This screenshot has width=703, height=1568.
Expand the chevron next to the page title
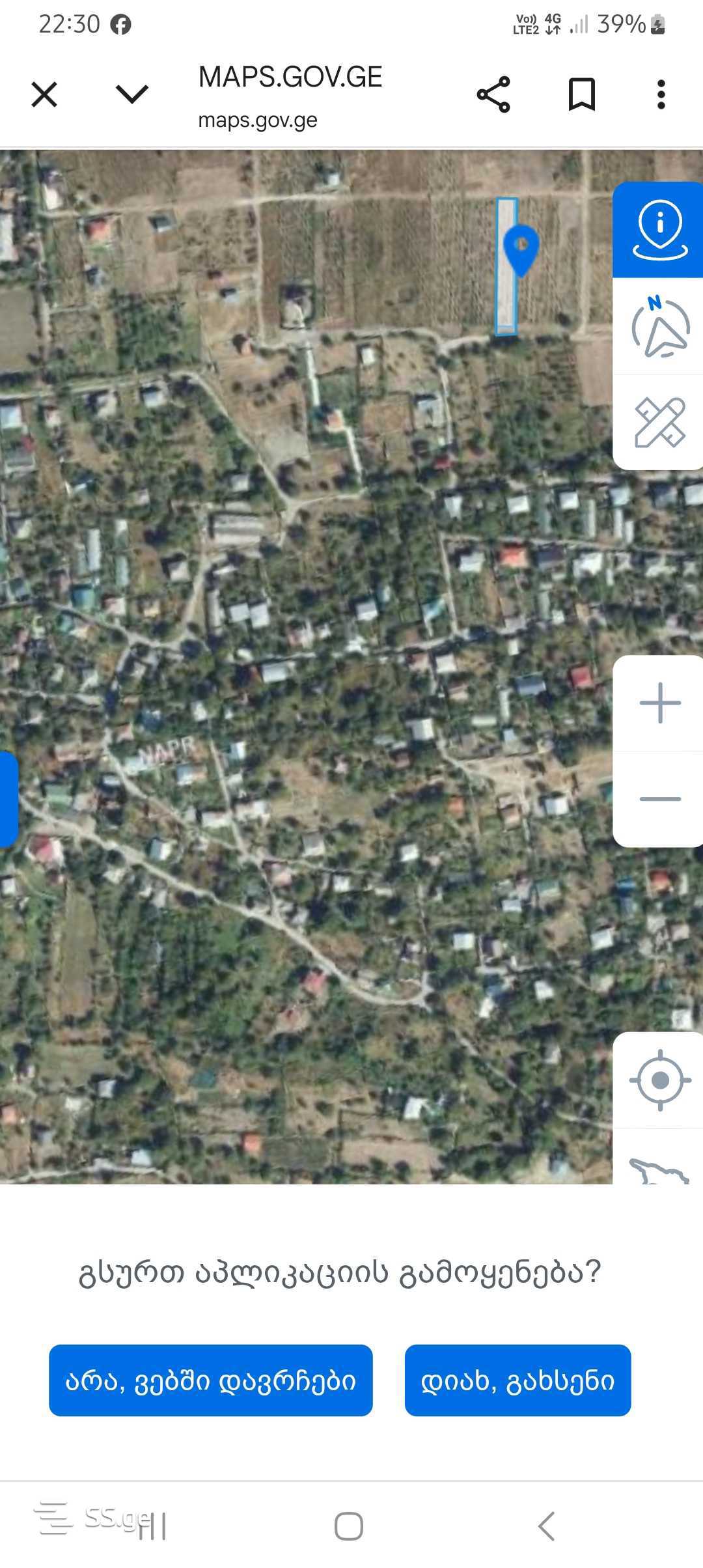132,95
